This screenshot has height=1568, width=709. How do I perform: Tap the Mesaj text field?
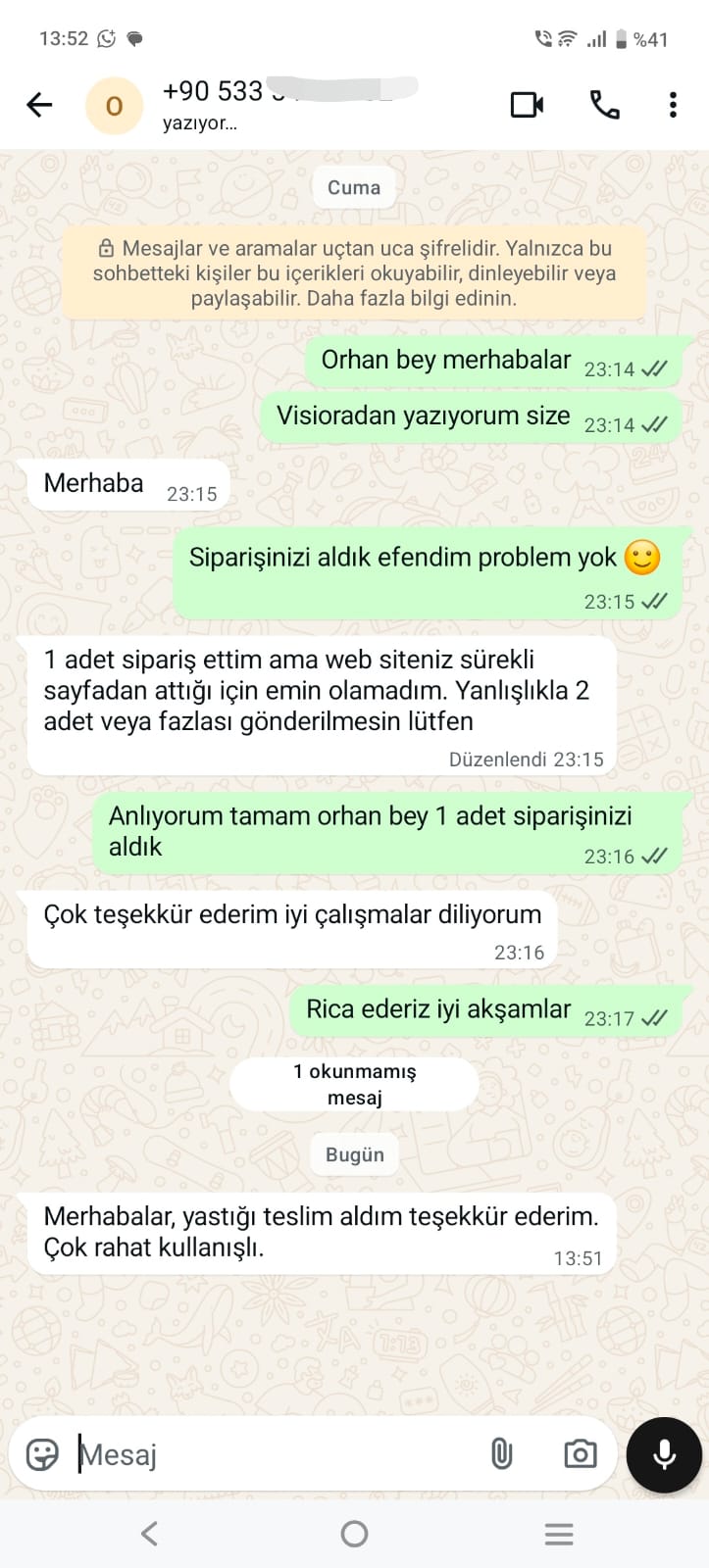point(275,1454)
